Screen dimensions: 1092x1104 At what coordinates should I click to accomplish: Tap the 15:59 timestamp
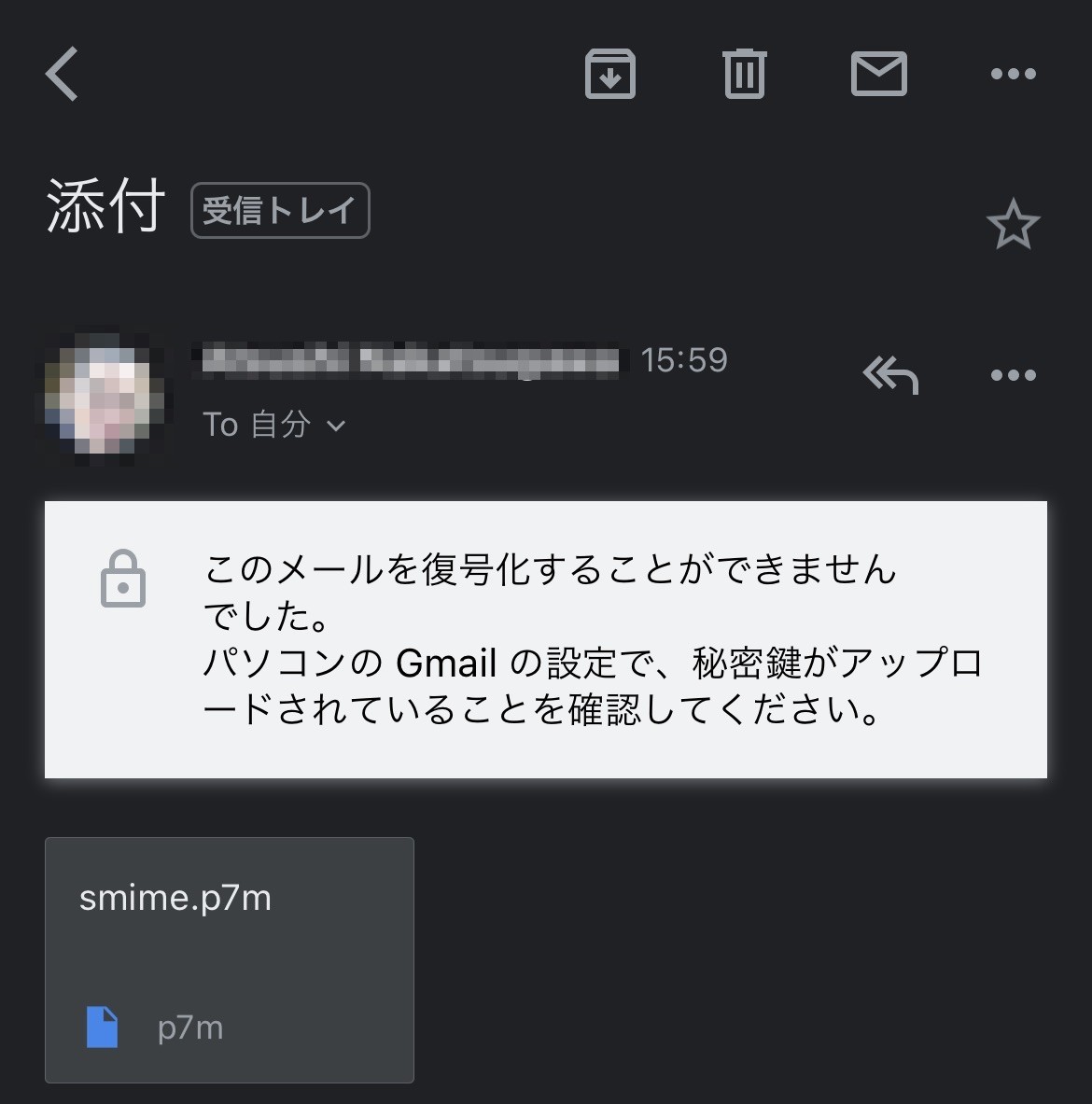coord(684,360)
